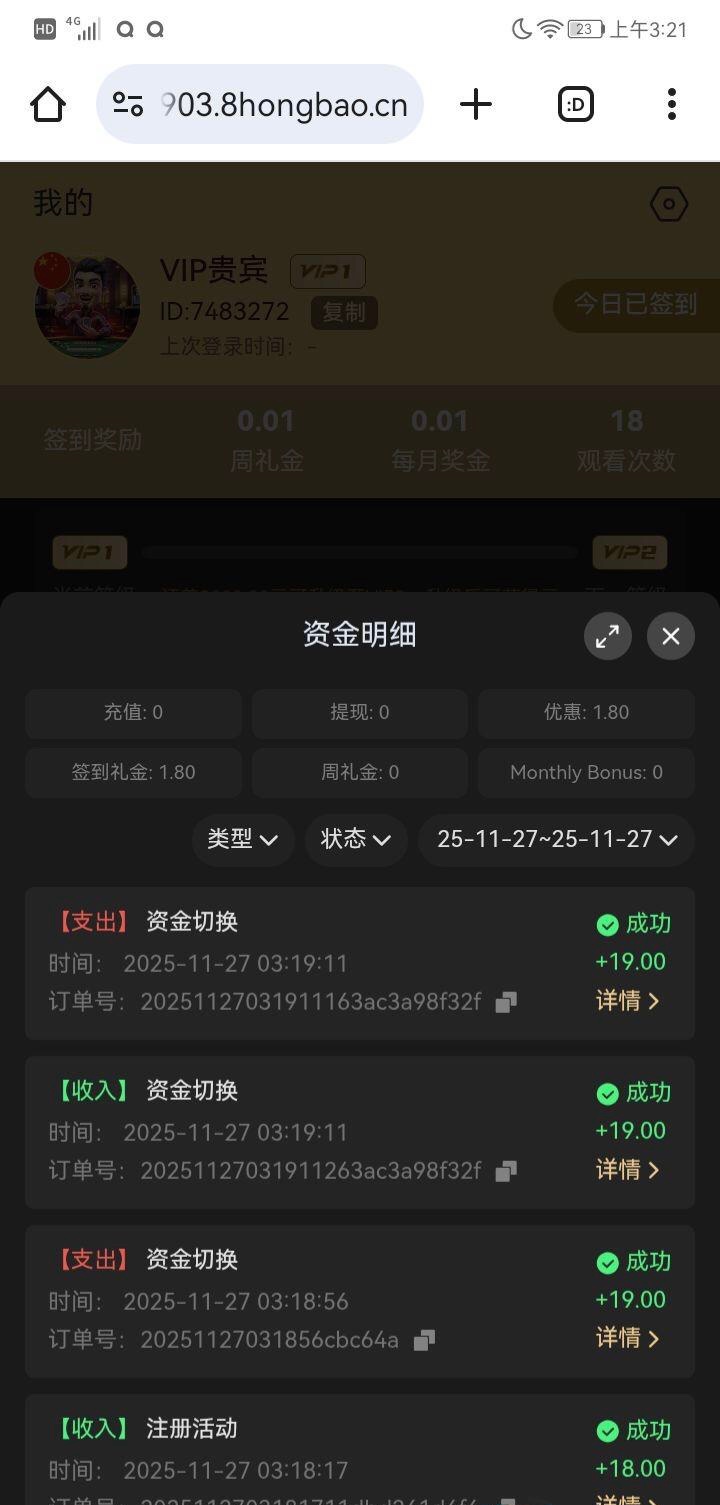Expand the 资金明细 panel to fullscreen
Viewport: 720px width, 1505px height.
click(x=608, y=636)
